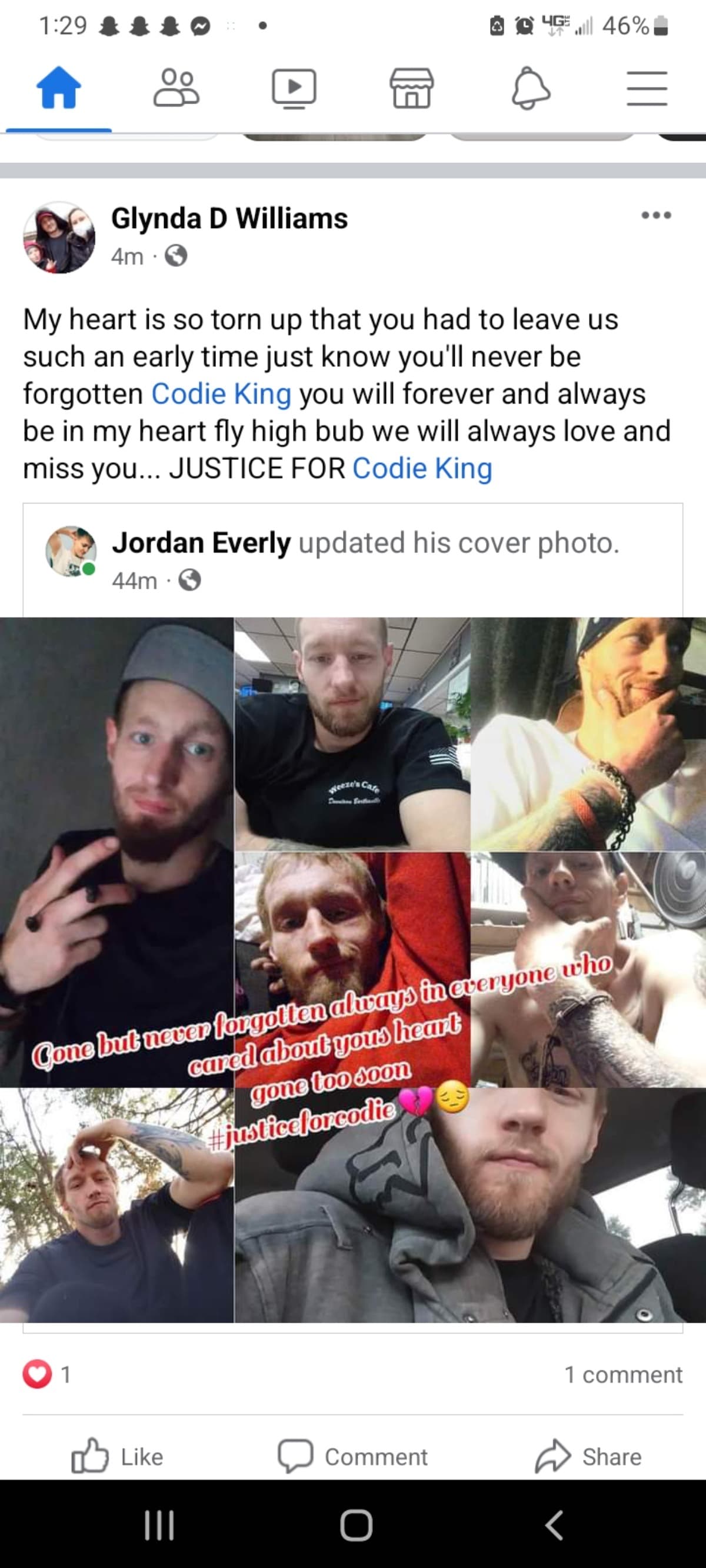This screenshot has width=706, height=1568.
Task: Tap the name Glynda D Williams
Action: 229,219
